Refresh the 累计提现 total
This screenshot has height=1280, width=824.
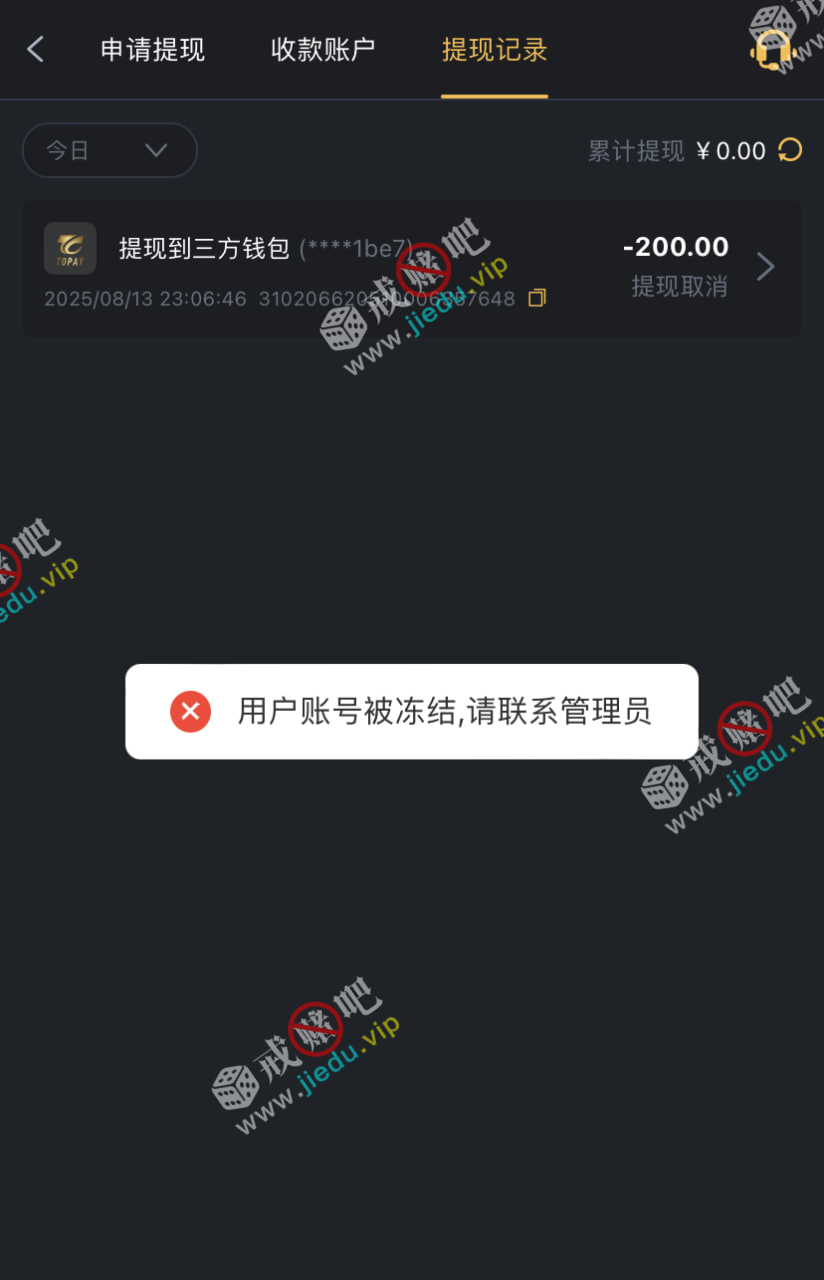(790, 150)
